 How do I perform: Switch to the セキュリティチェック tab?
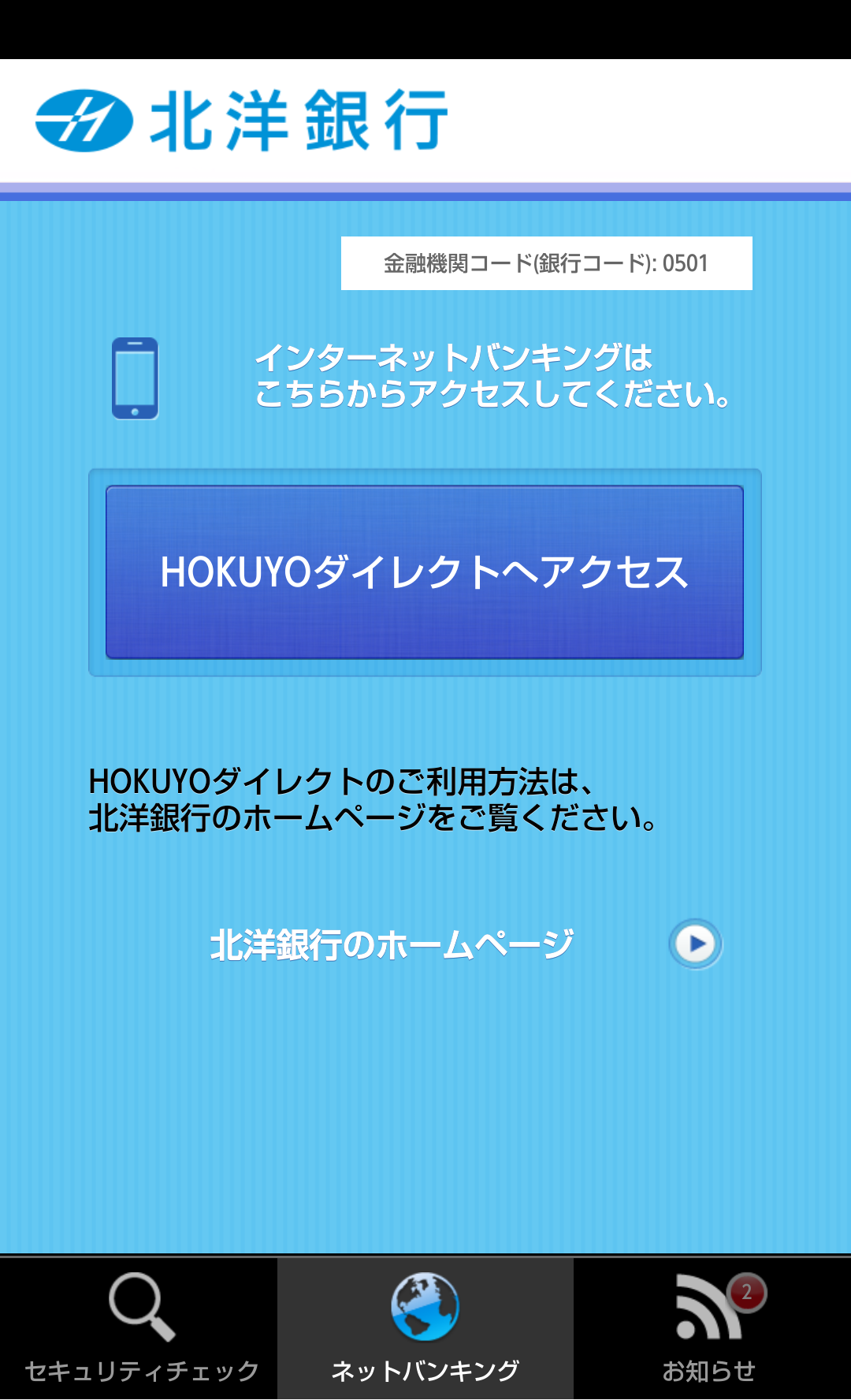click(x=140, y=1329)
